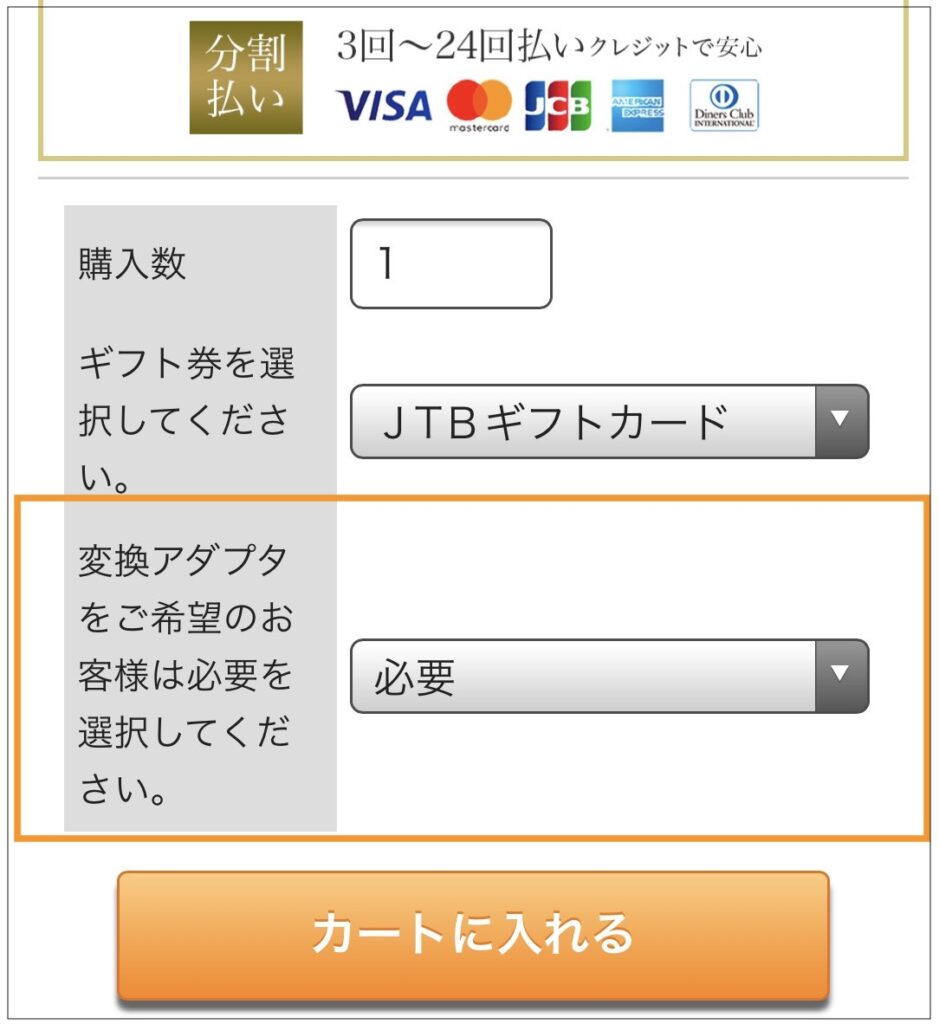The height and width of the screenshot is (1024, 939).
Task: Expand the 変換アダプタ dropdown showing 必要
Action: point(609,676)
